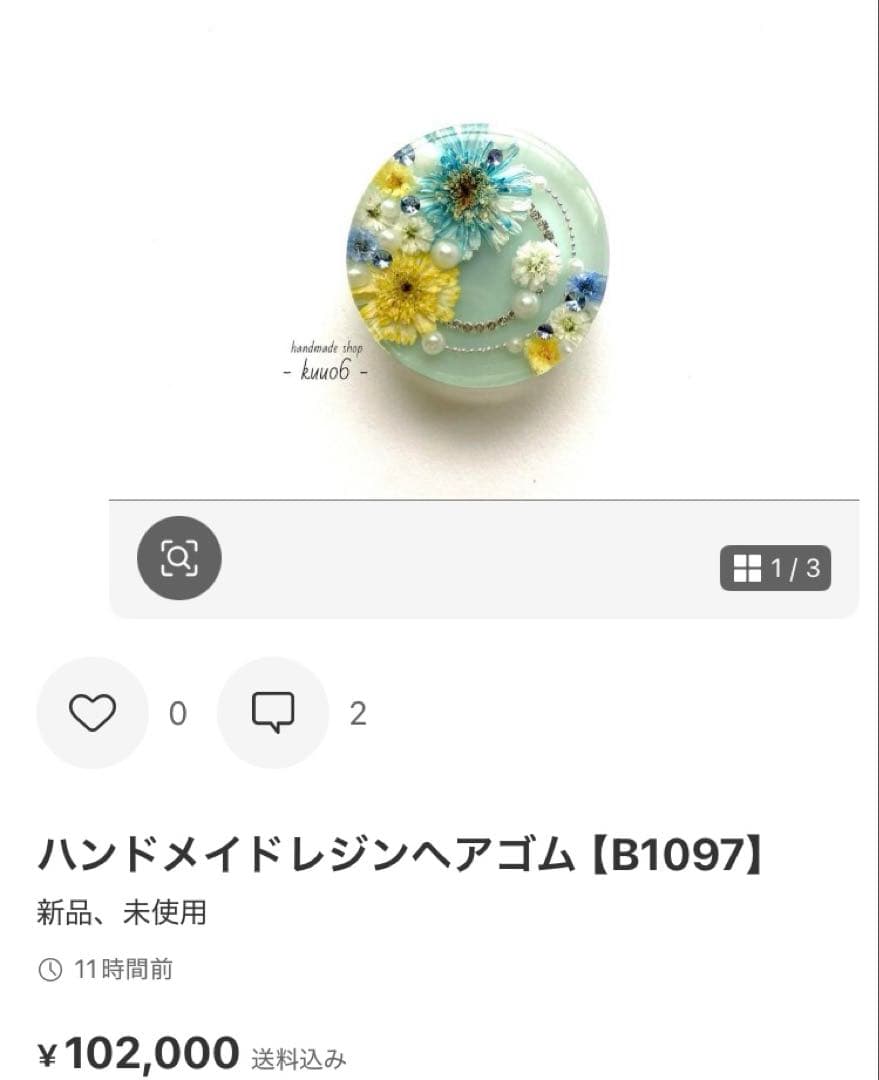Expand comments section showing count 2
Image resolution: width=879 pixels, height=1080 pixels.
pos(271,712)
